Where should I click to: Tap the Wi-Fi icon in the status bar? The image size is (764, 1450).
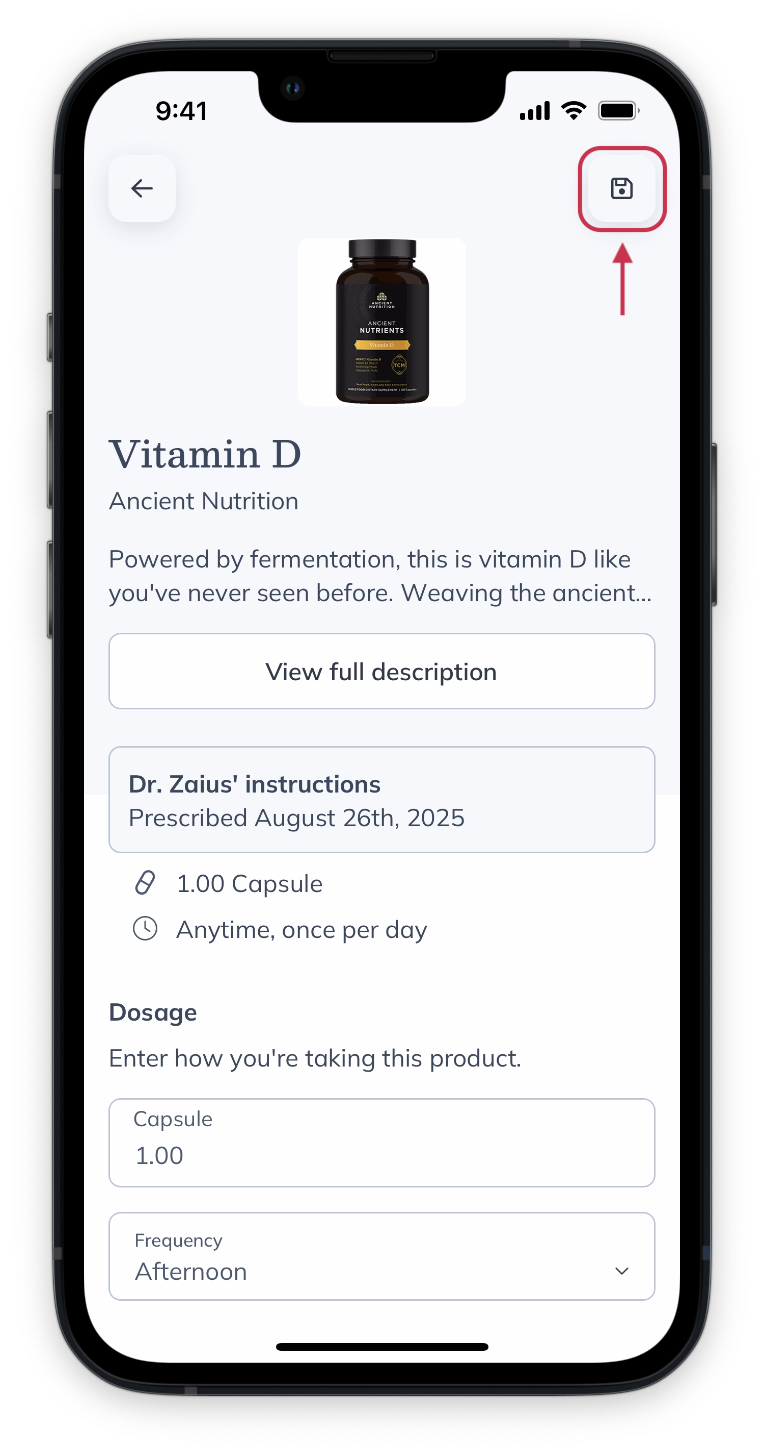point(573,111)
